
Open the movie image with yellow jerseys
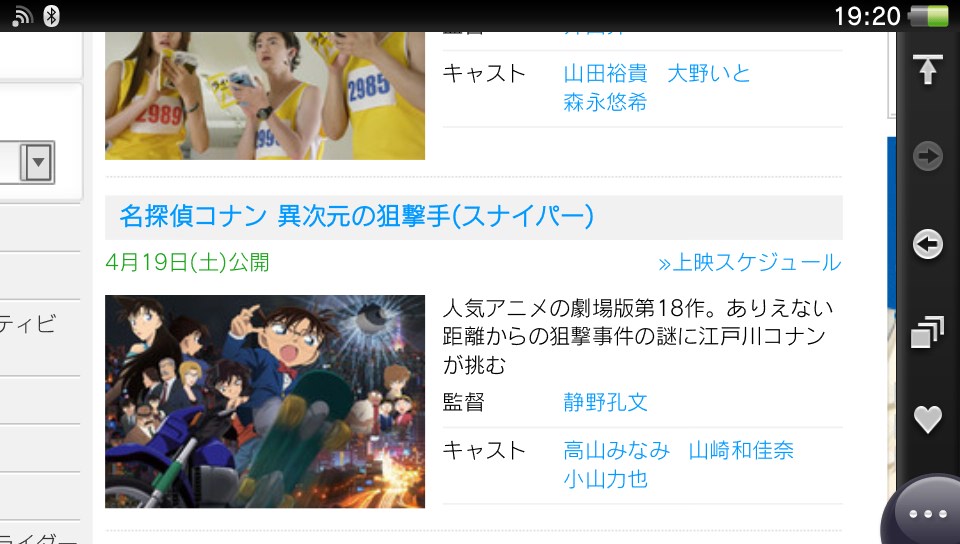[x=265, y=95]
